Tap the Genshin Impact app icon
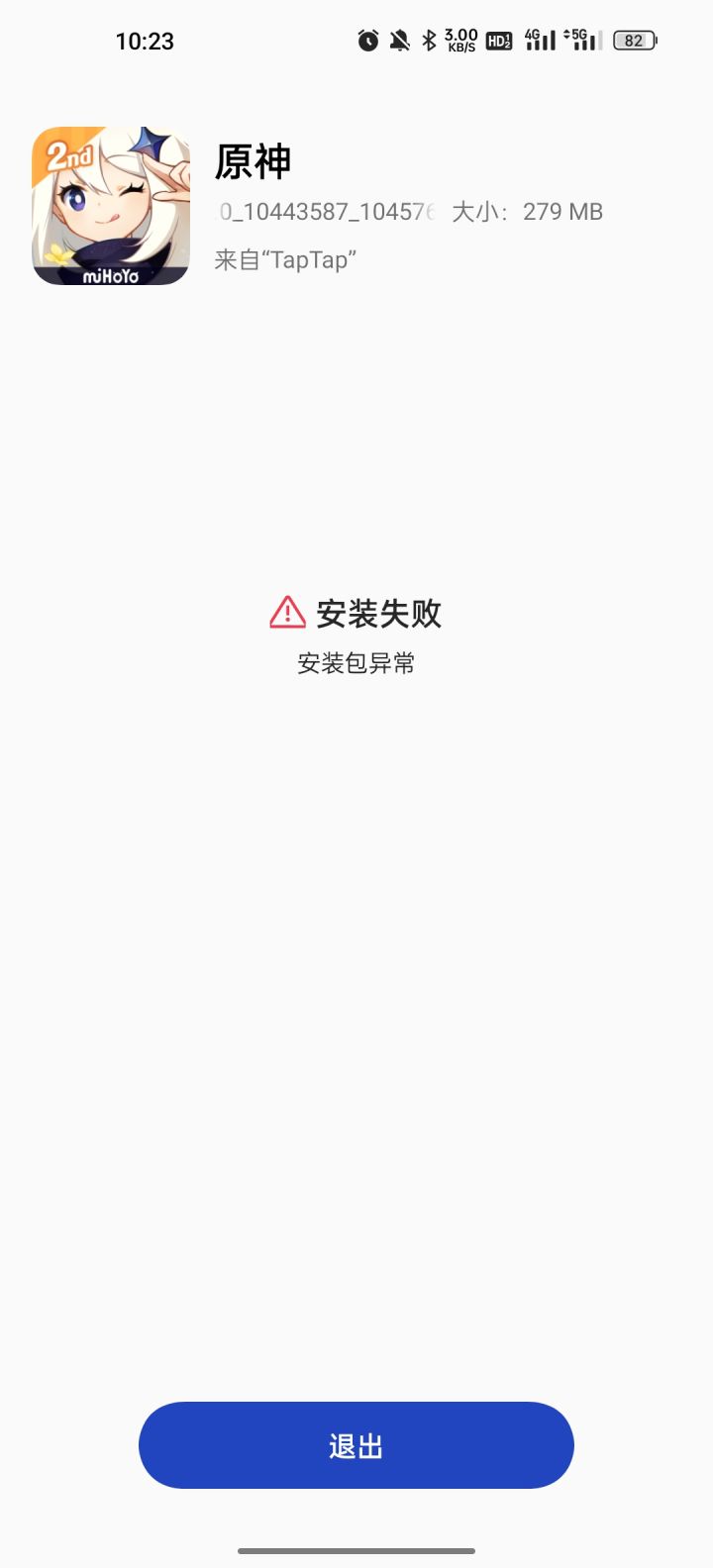This screenshot has height=1568, width=713. 111,203
